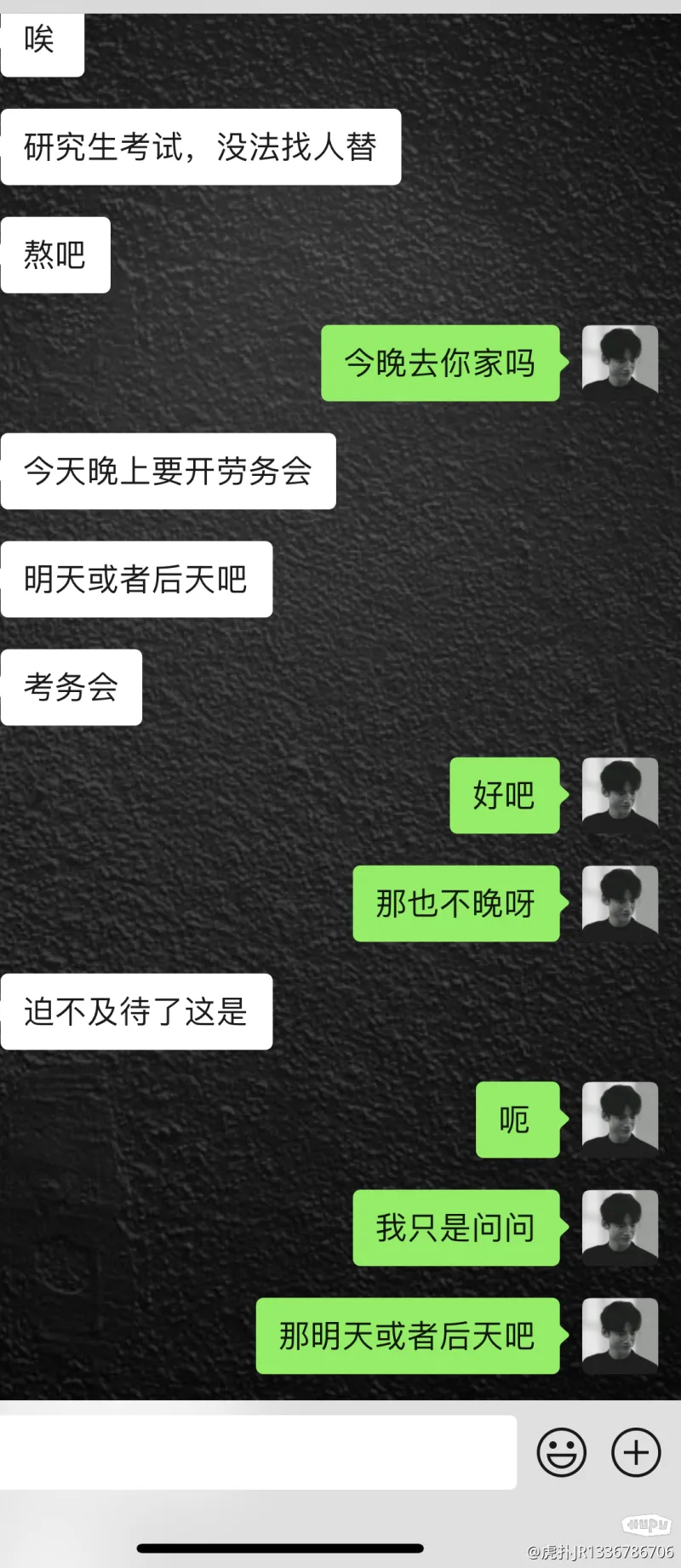The width and height of the screenshot is (681, 1568).
Task: Open the plus attachment menu
Action: click(636, 1452)
